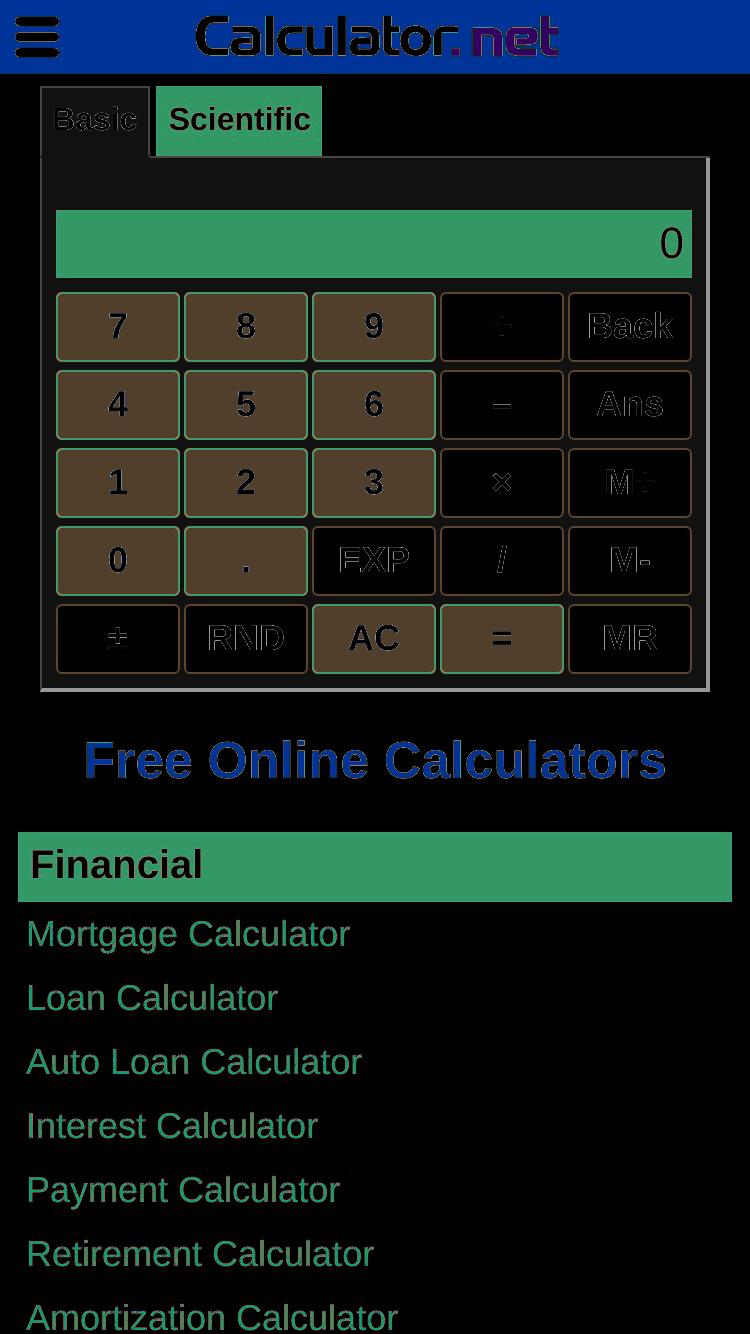This screenshot has width=750, height=1334.
Task: Open the Loan Calculator link
Action: click(x=152, y=998)
